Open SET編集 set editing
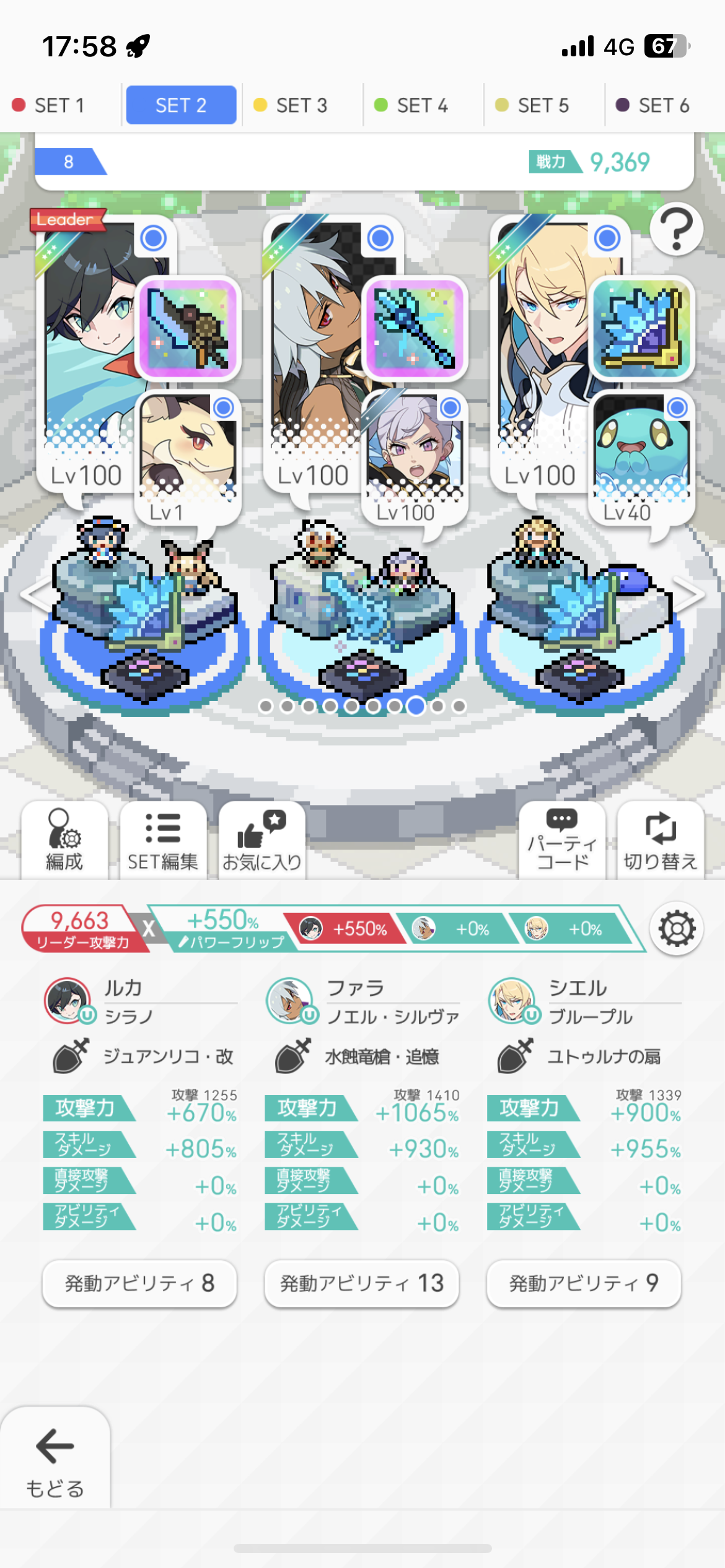The width and height of the screenshot is (725, 1568). click(163, 840)
